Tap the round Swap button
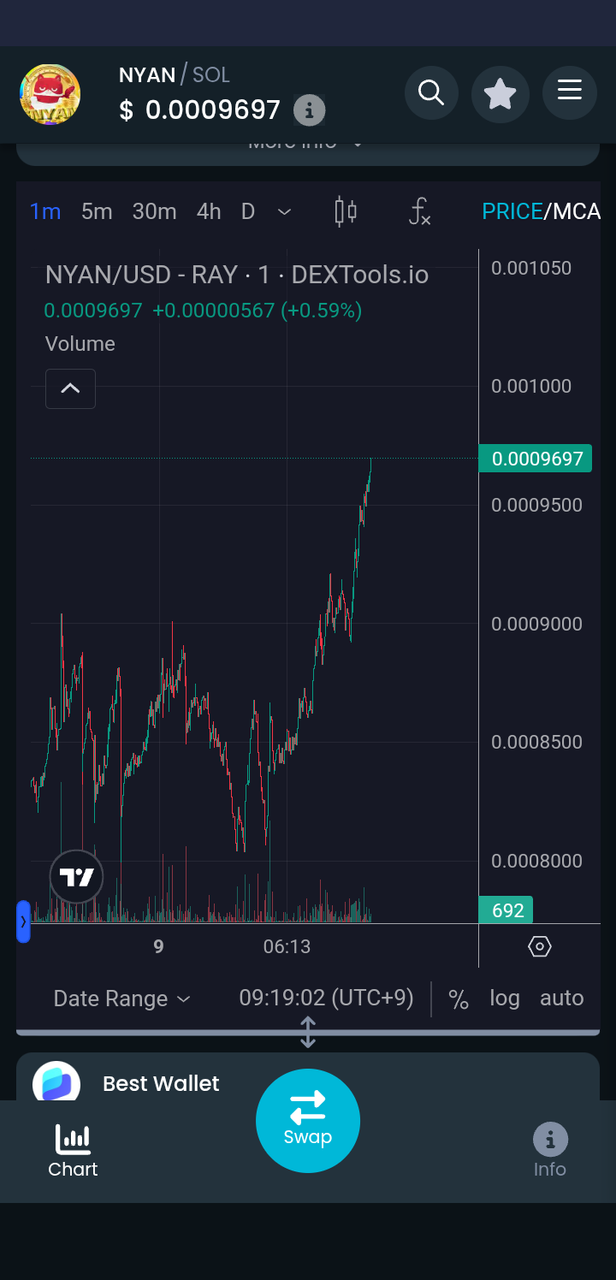This screenshot has height=1280, width=616. 308,1120
